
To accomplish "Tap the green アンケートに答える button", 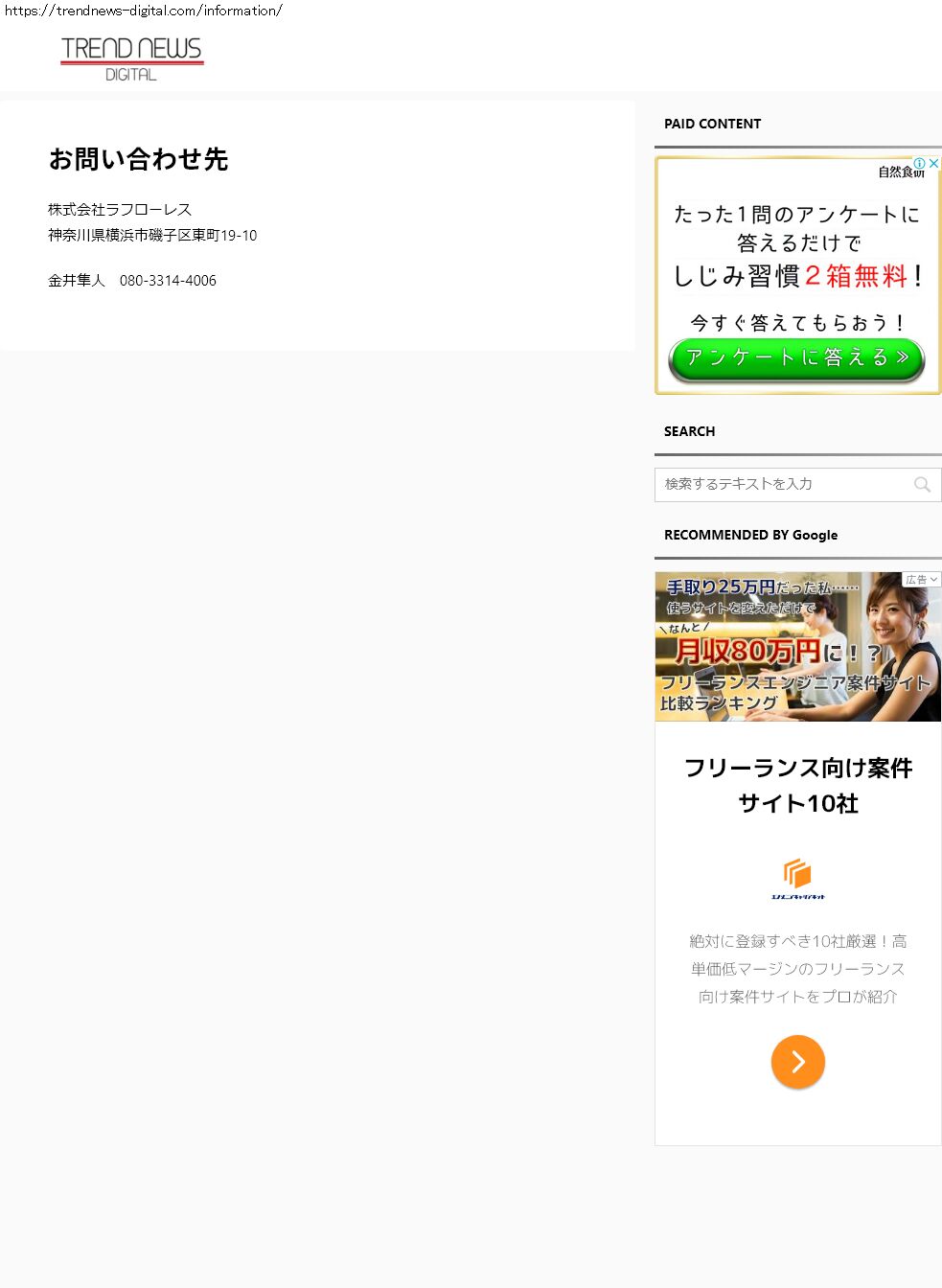I will coord(795,358).
